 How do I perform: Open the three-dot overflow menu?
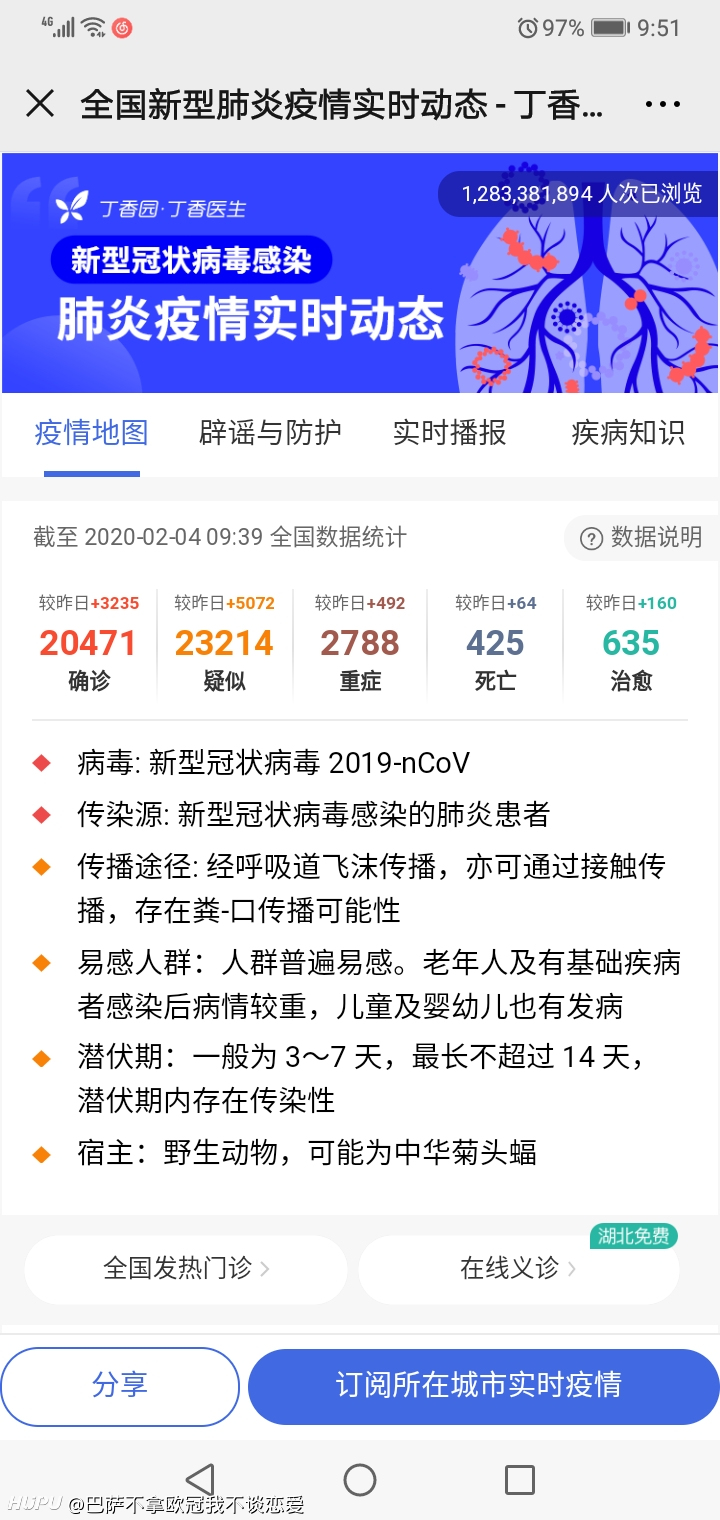[x=663, y=103]
